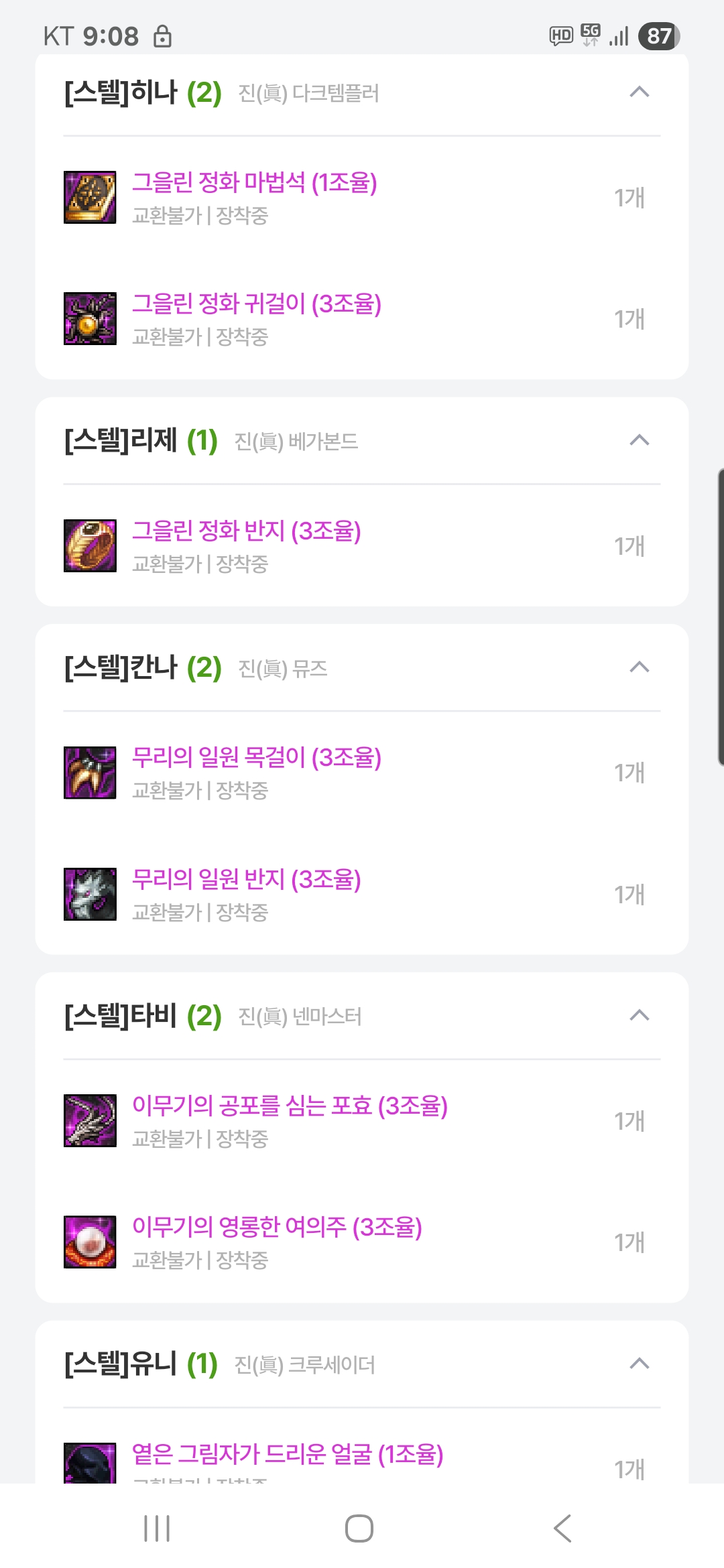Collapse the [스텔]유니 character section
724x1568 pixels.
click(x=640, y=1364)
